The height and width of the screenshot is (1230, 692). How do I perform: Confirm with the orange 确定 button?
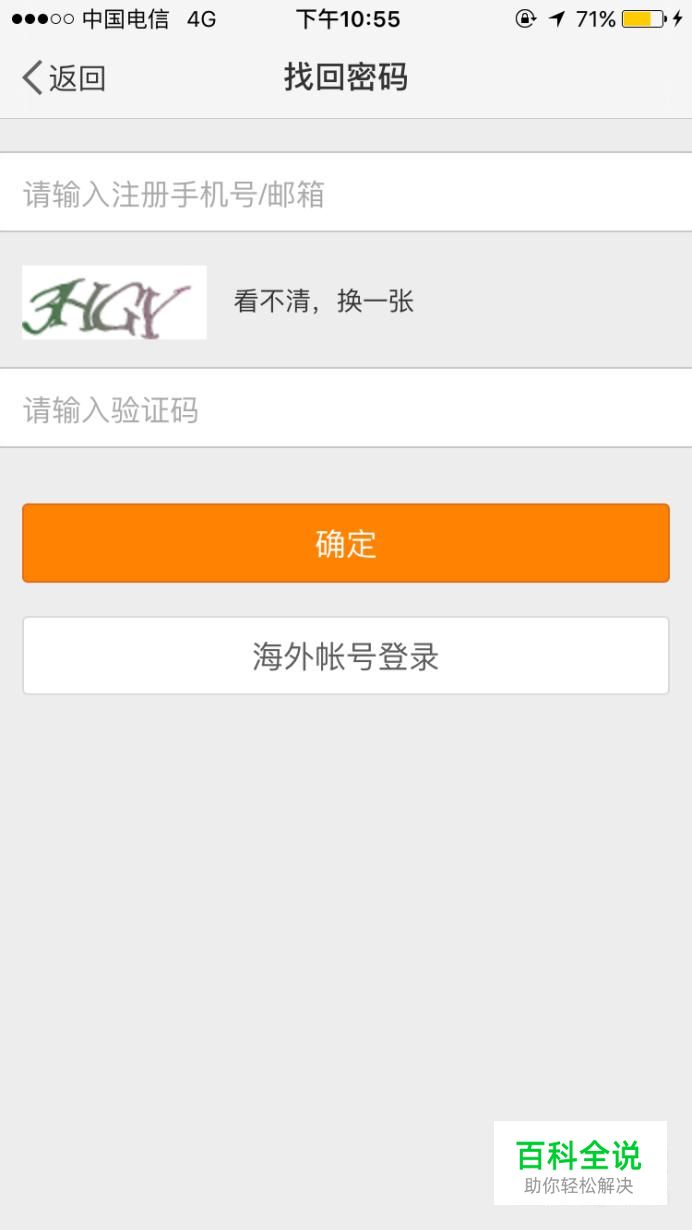click(x=345, y=543)
